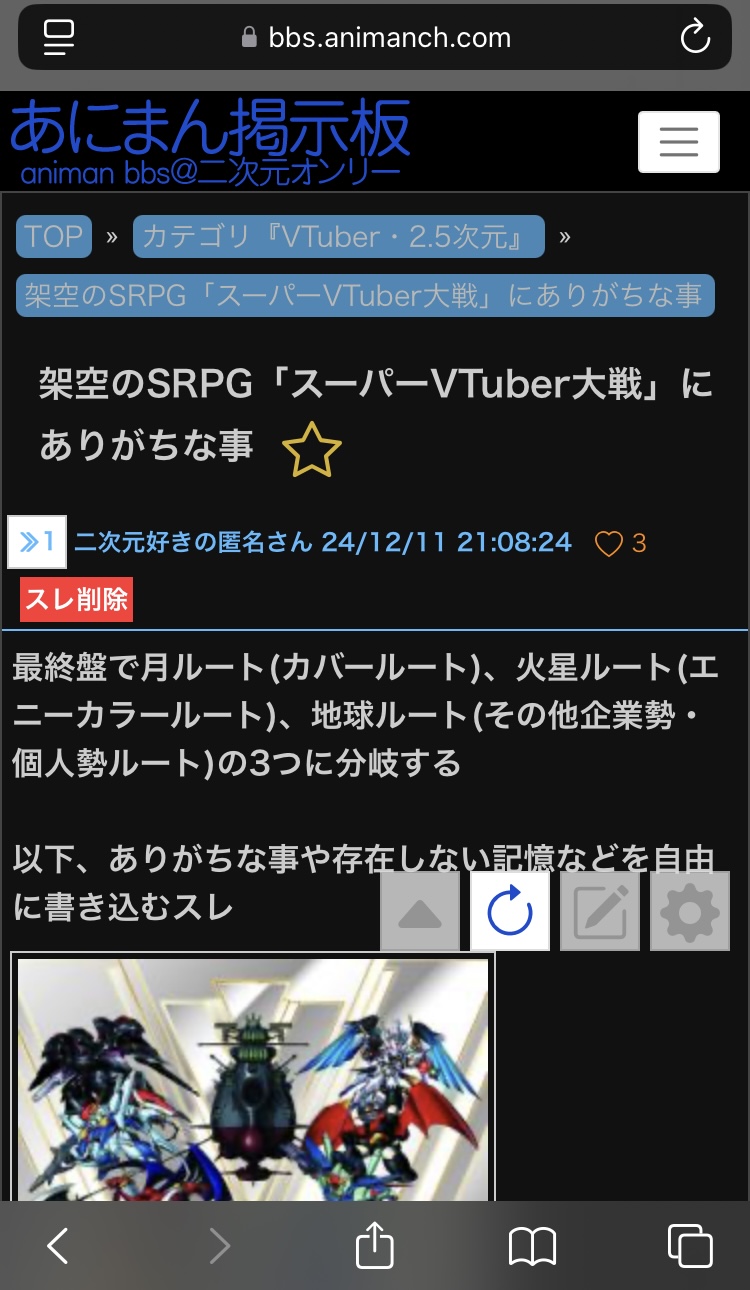
Task: Share this page from Safari toolbar
Action: [x=375, y=1245]
